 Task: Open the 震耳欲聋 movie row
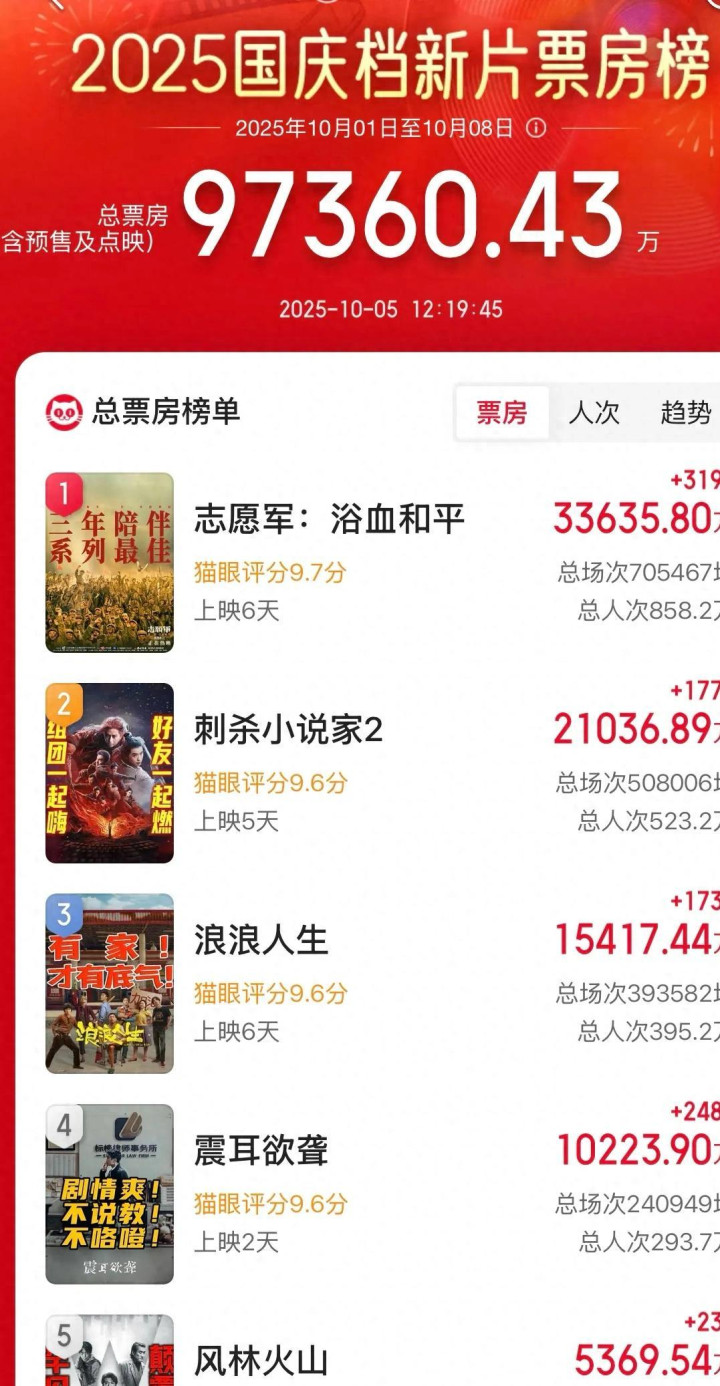(261, 1151)
